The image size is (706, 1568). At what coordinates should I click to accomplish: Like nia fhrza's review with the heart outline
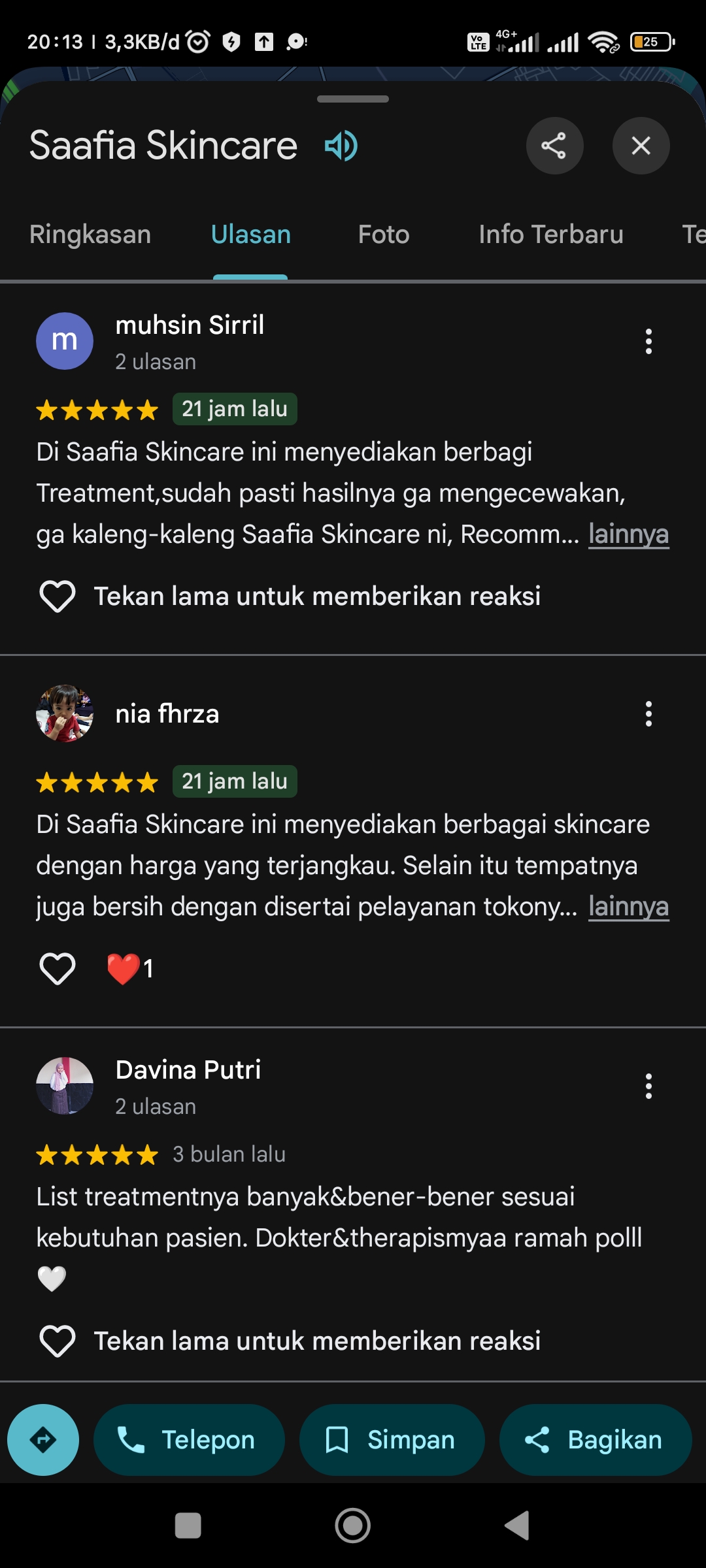(58, 968)
